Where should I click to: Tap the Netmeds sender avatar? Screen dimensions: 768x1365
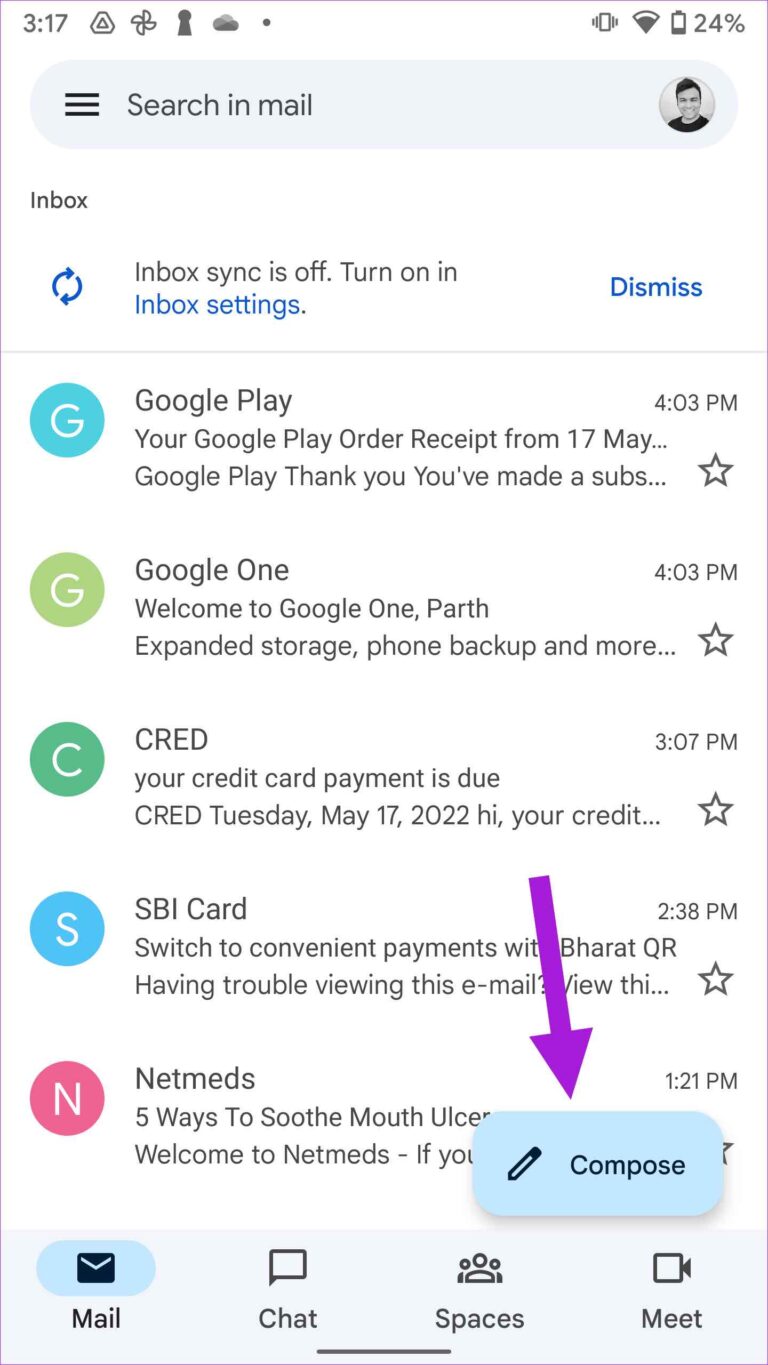[67, 1098]
